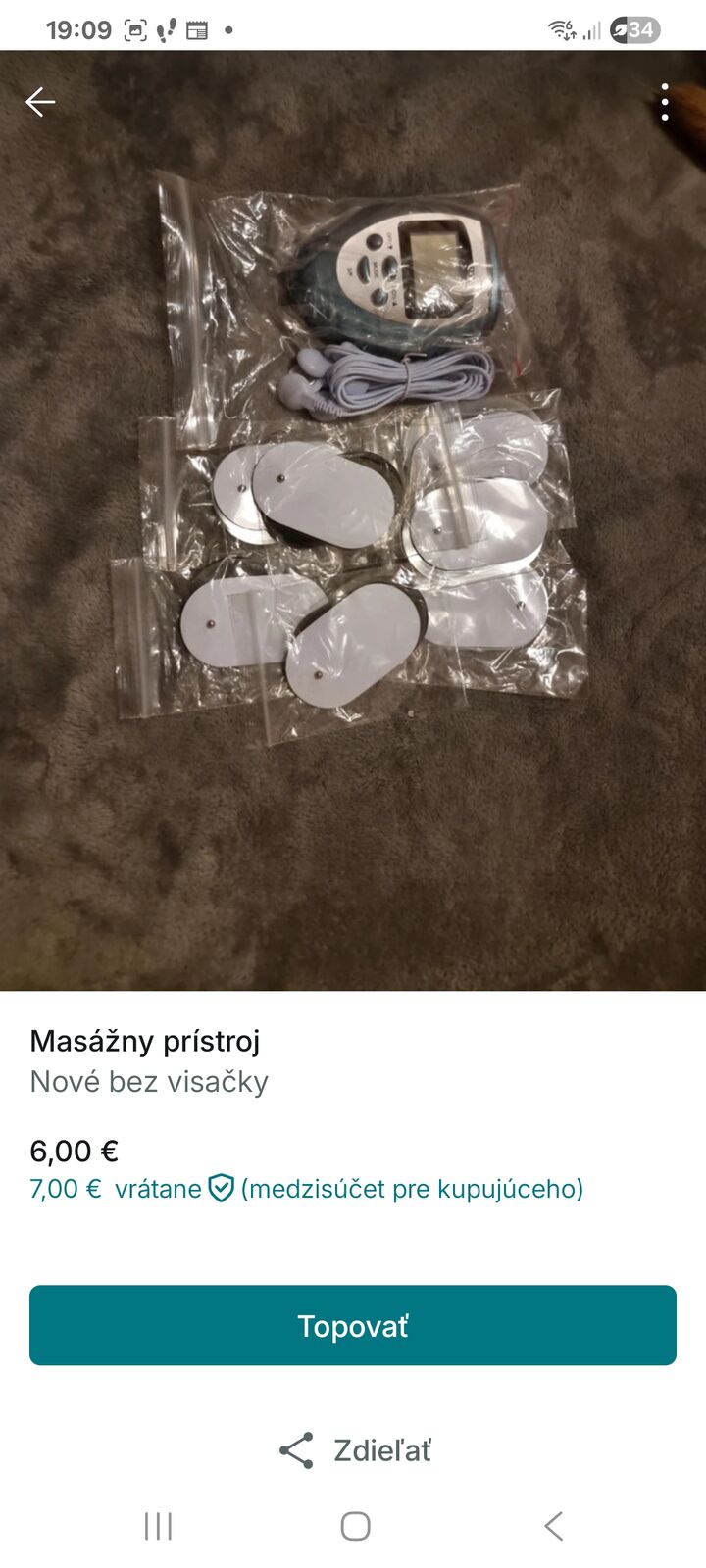Open recent apps in the navigation bar
The width and height of the screenshot is (706, 1568).
click(x=158, y=1526)
